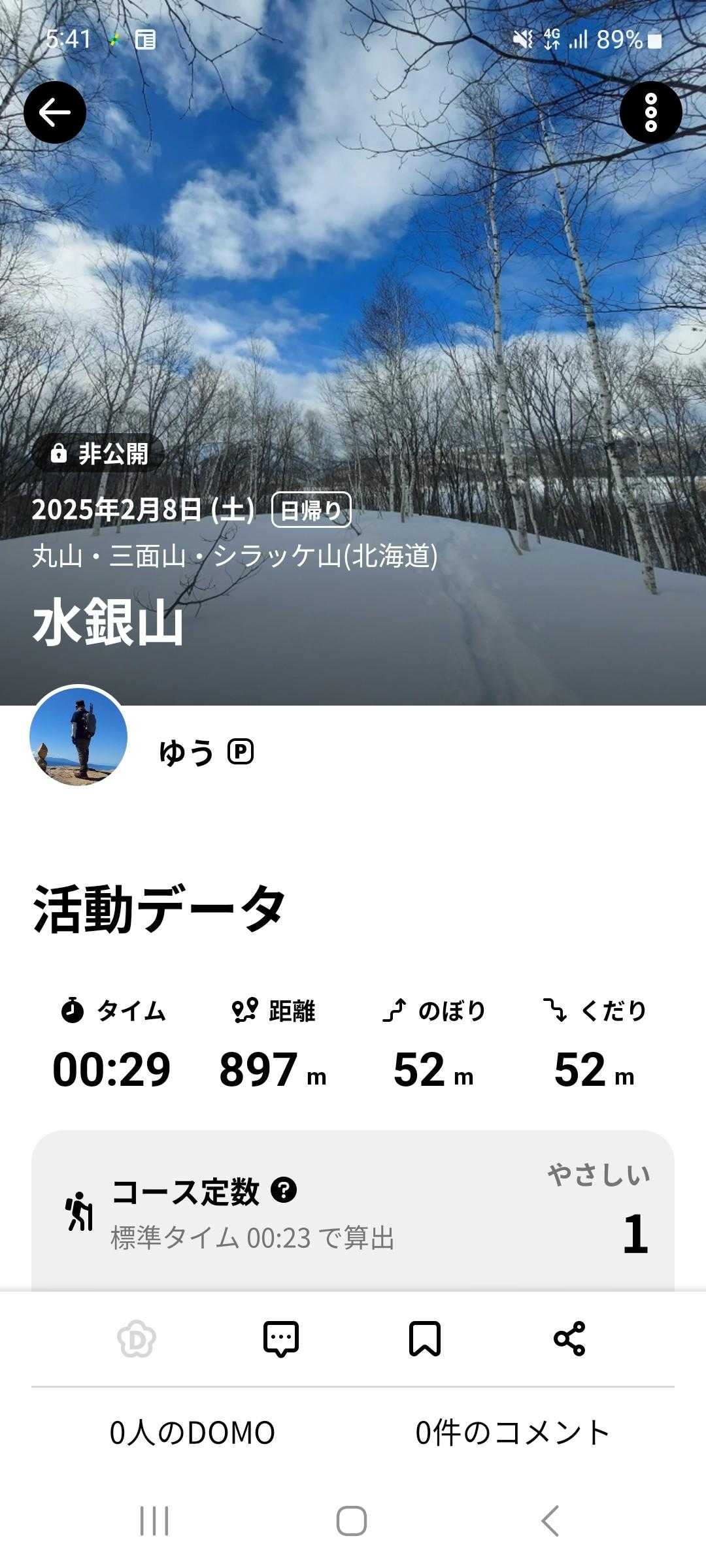Give a DOMO with the flower icon
This screenshot has width=706, height=1568.
[x=137, y=1339]
